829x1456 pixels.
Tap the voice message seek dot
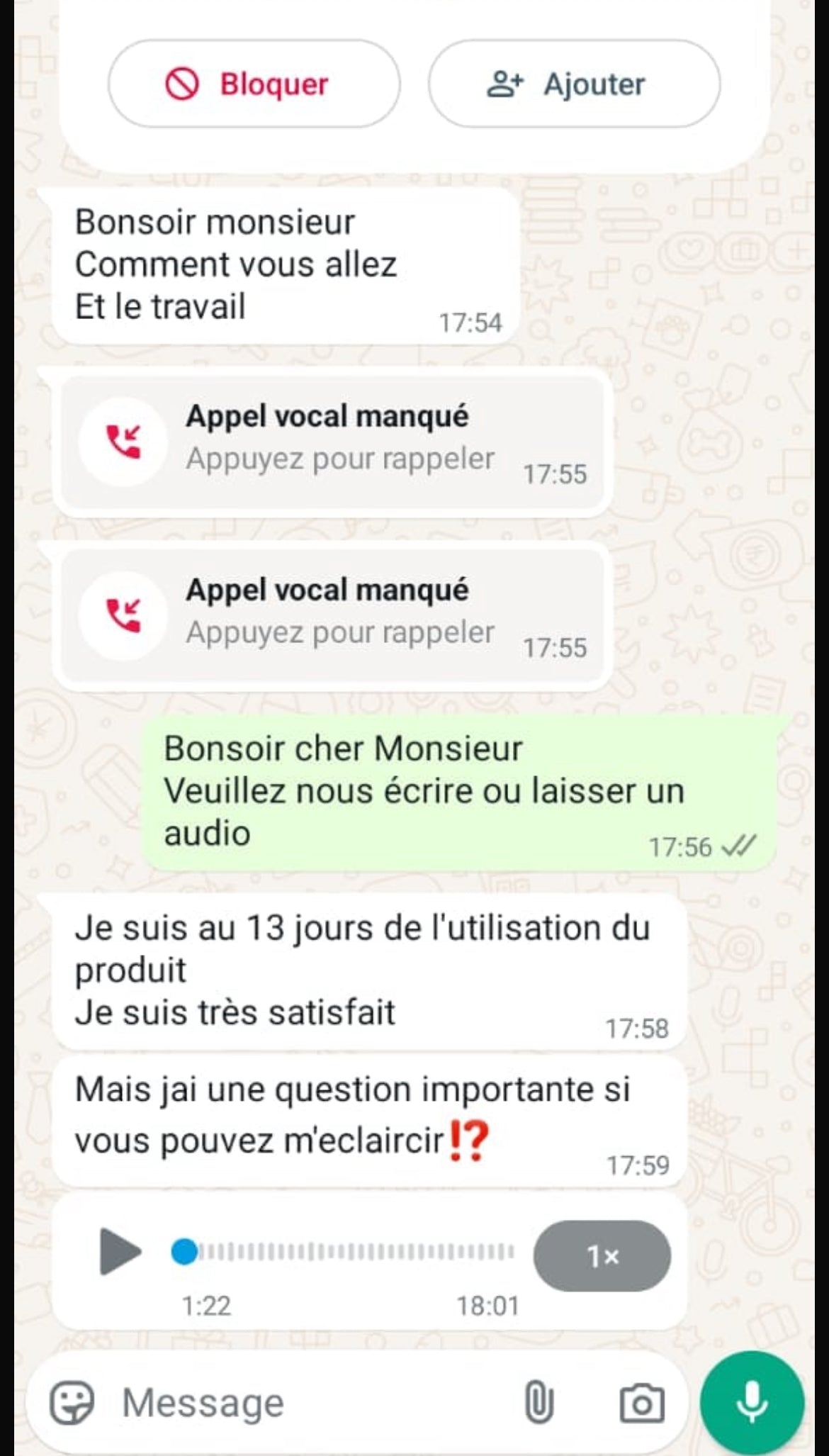184,1252
